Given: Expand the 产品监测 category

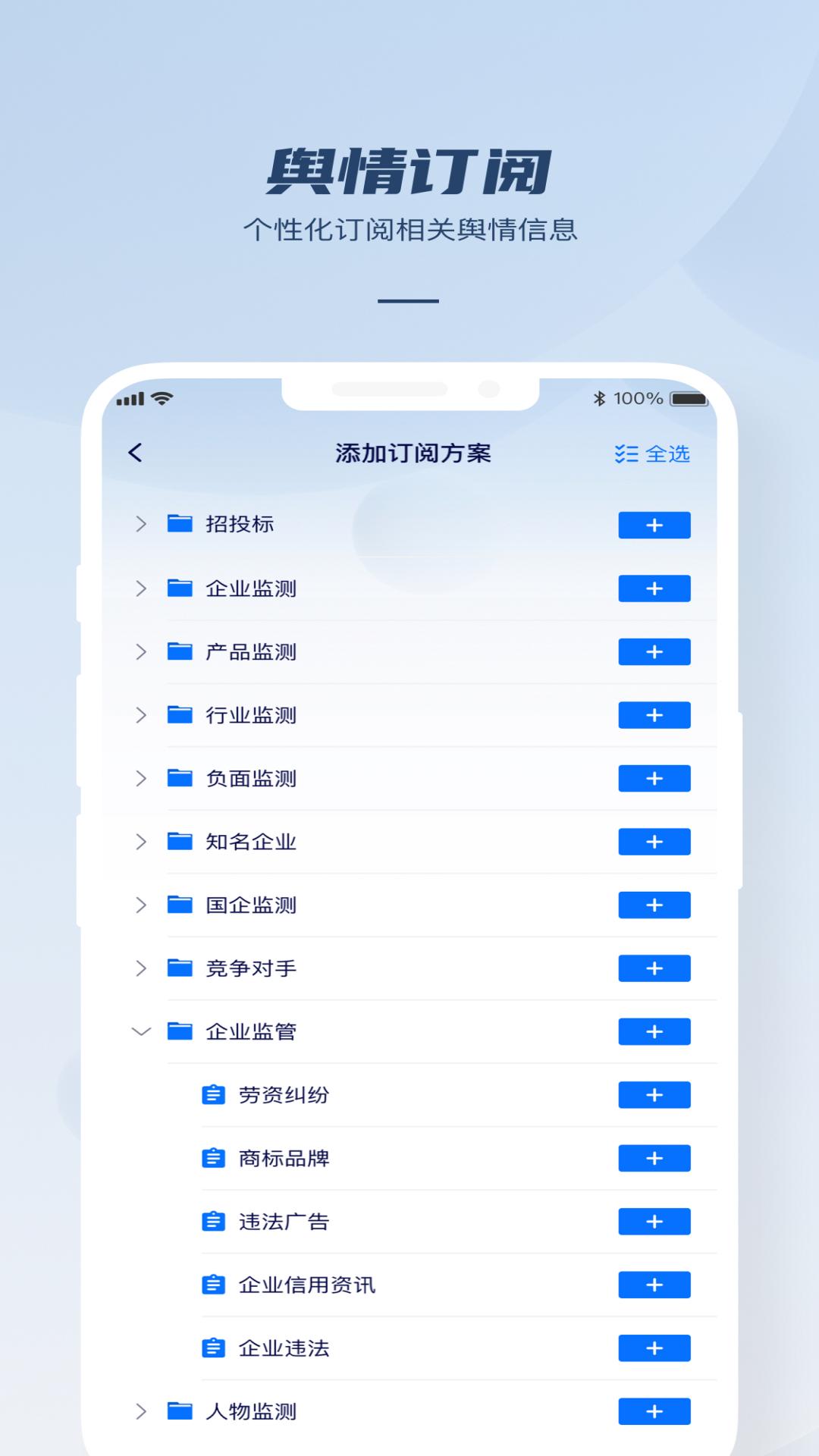Looking at the screenshot, I should [141, 651].
